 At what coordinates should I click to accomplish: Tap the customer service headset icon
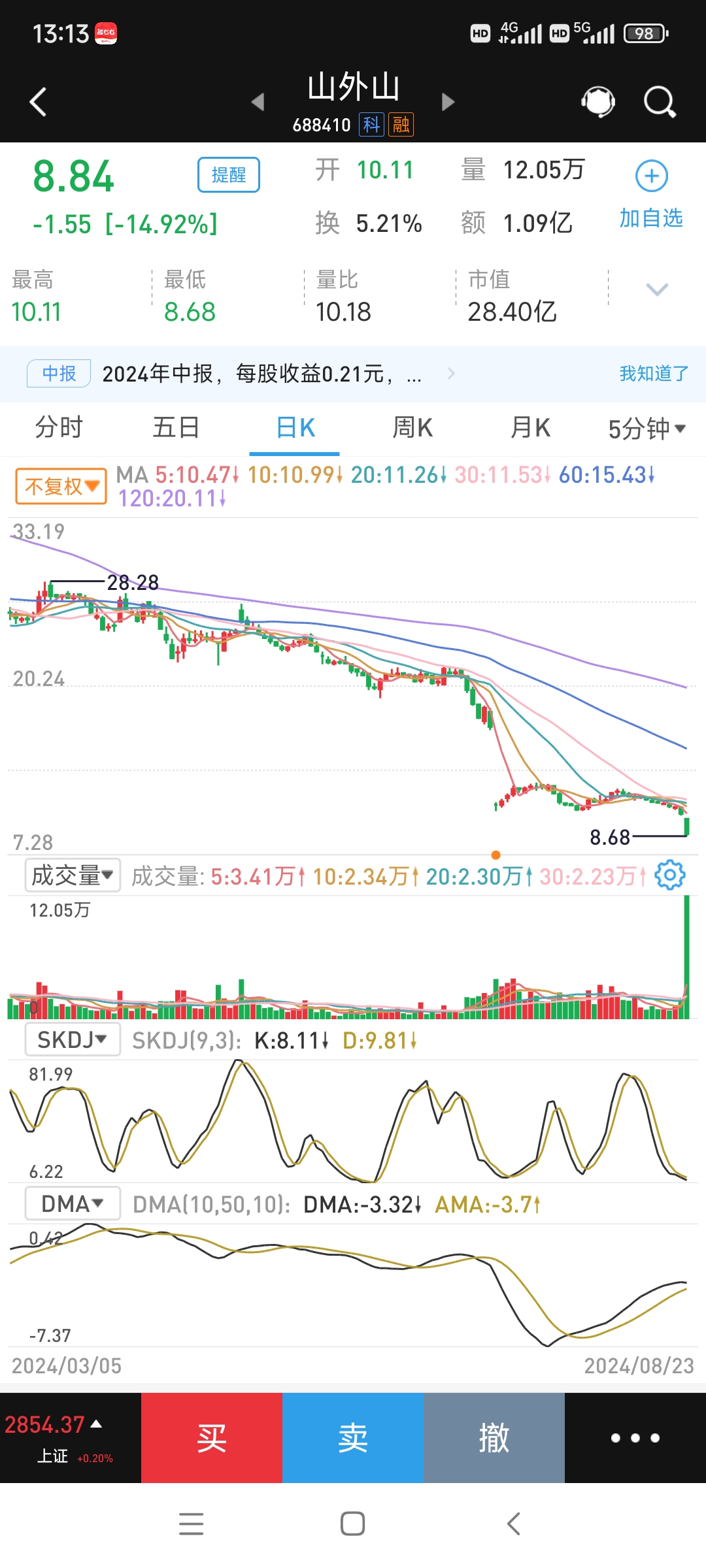click(x=597, y=101)
